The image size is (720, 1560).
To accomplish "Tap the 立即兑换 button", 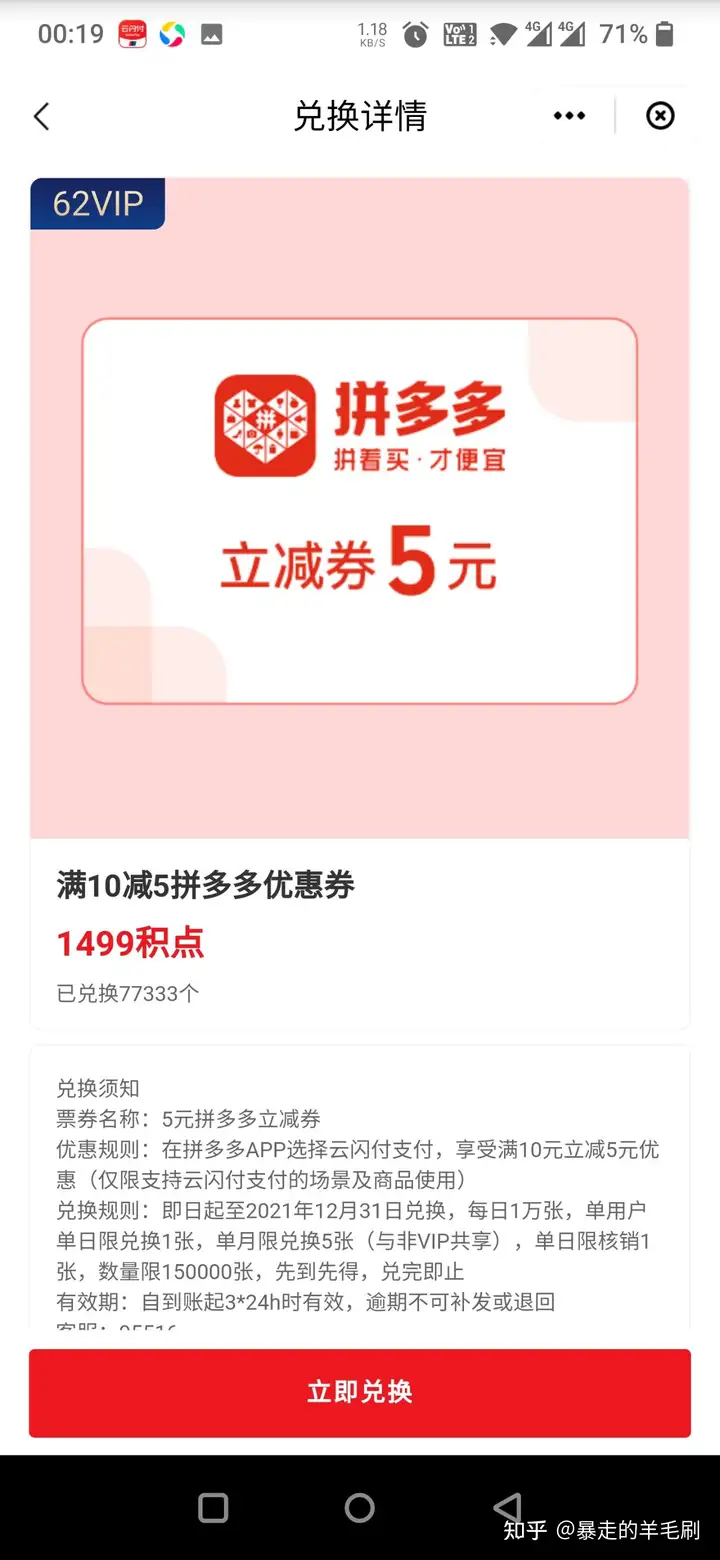I will (360, 1392).
